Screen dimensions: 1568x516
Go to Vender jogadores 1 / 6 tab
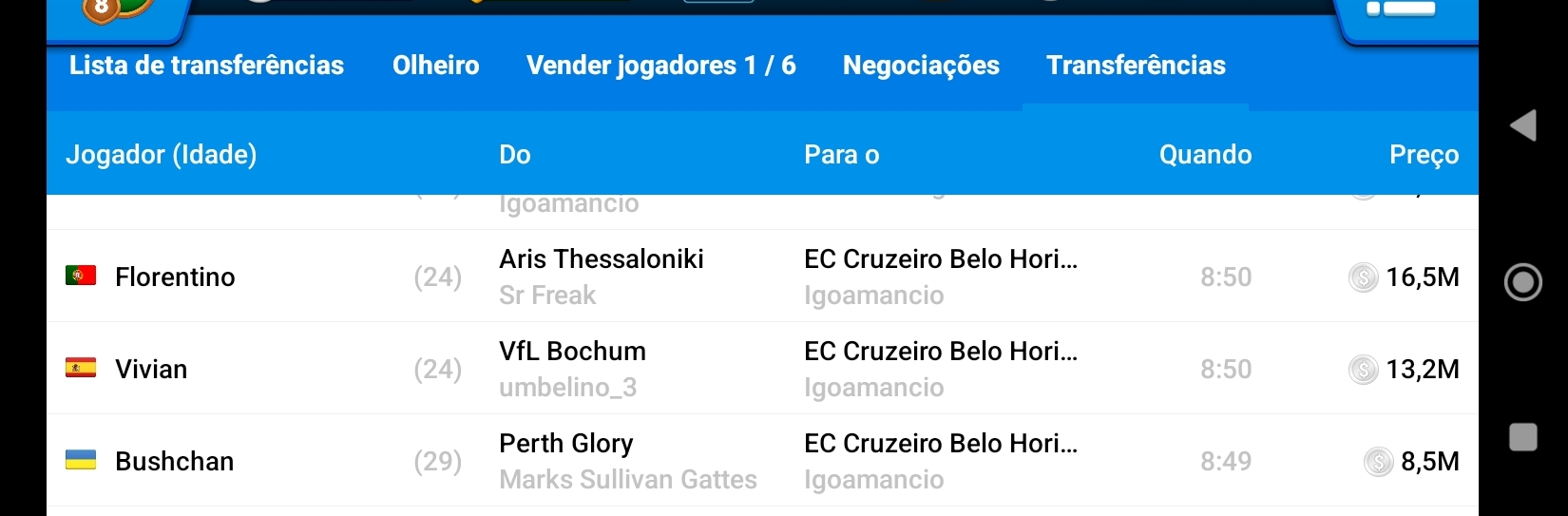(x=660, y=66)
